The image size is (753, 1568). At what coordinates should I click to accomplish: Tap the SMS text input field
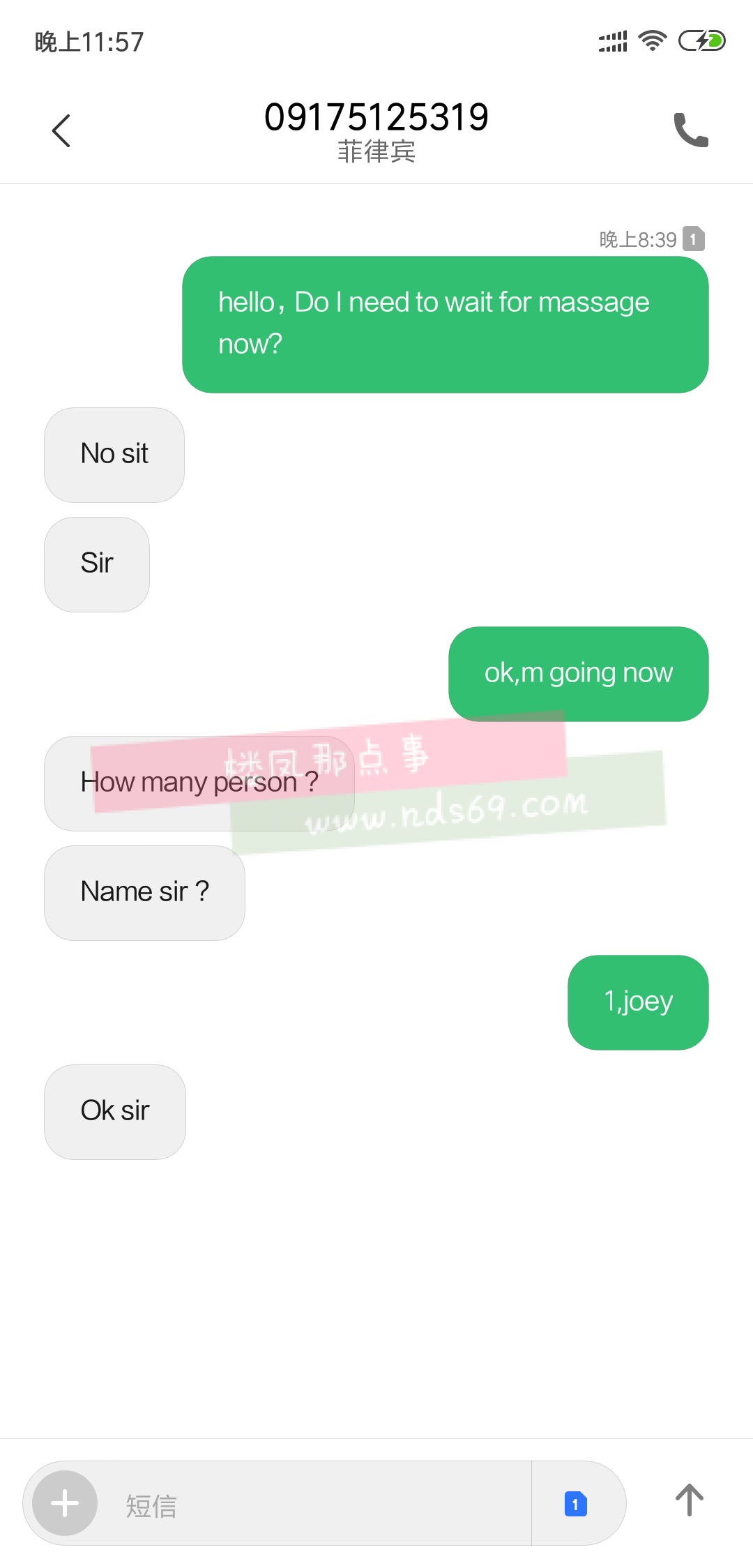(314, 1504)
